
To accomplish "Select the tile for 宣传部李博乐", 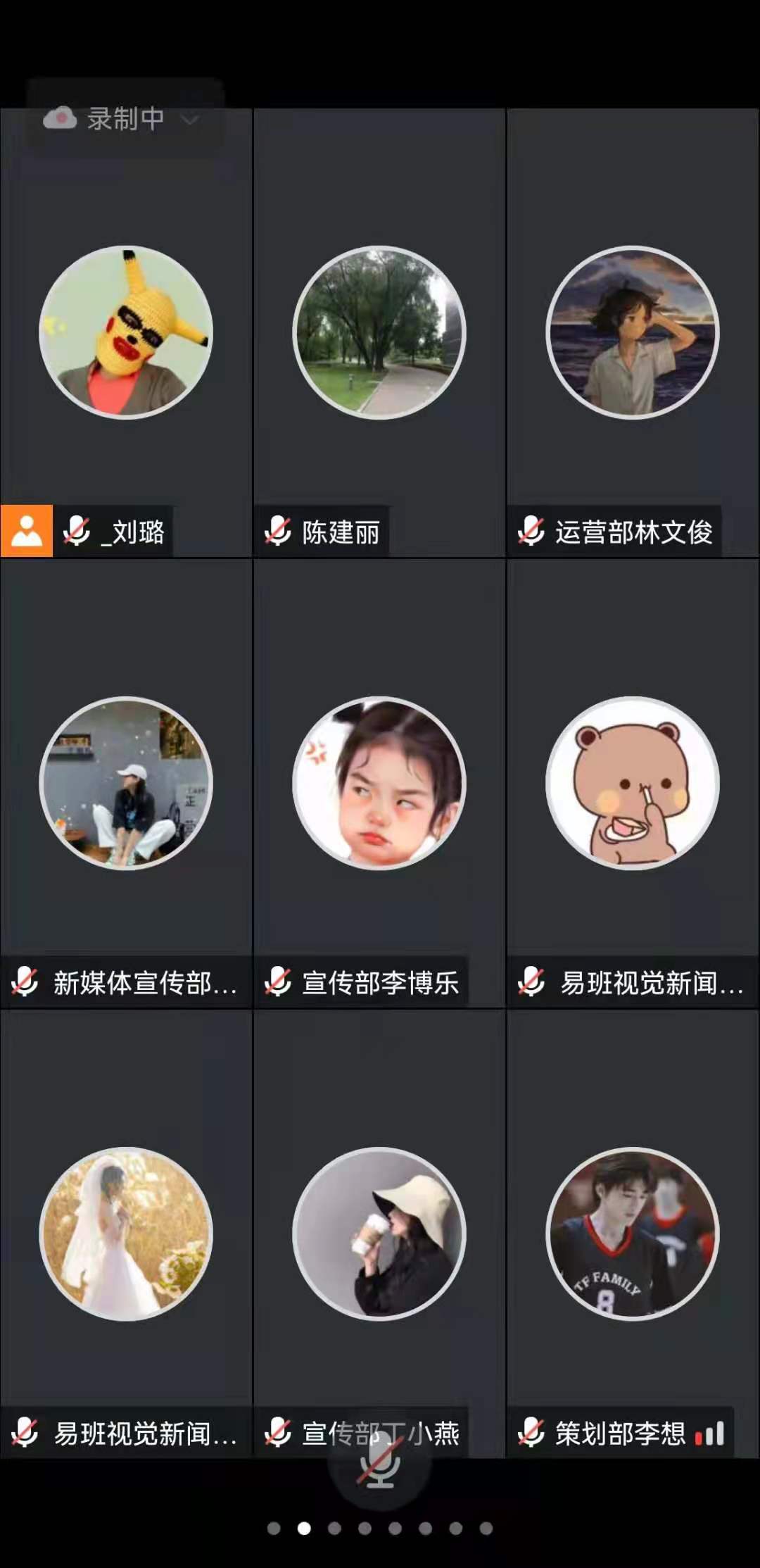I will (379, 783).
